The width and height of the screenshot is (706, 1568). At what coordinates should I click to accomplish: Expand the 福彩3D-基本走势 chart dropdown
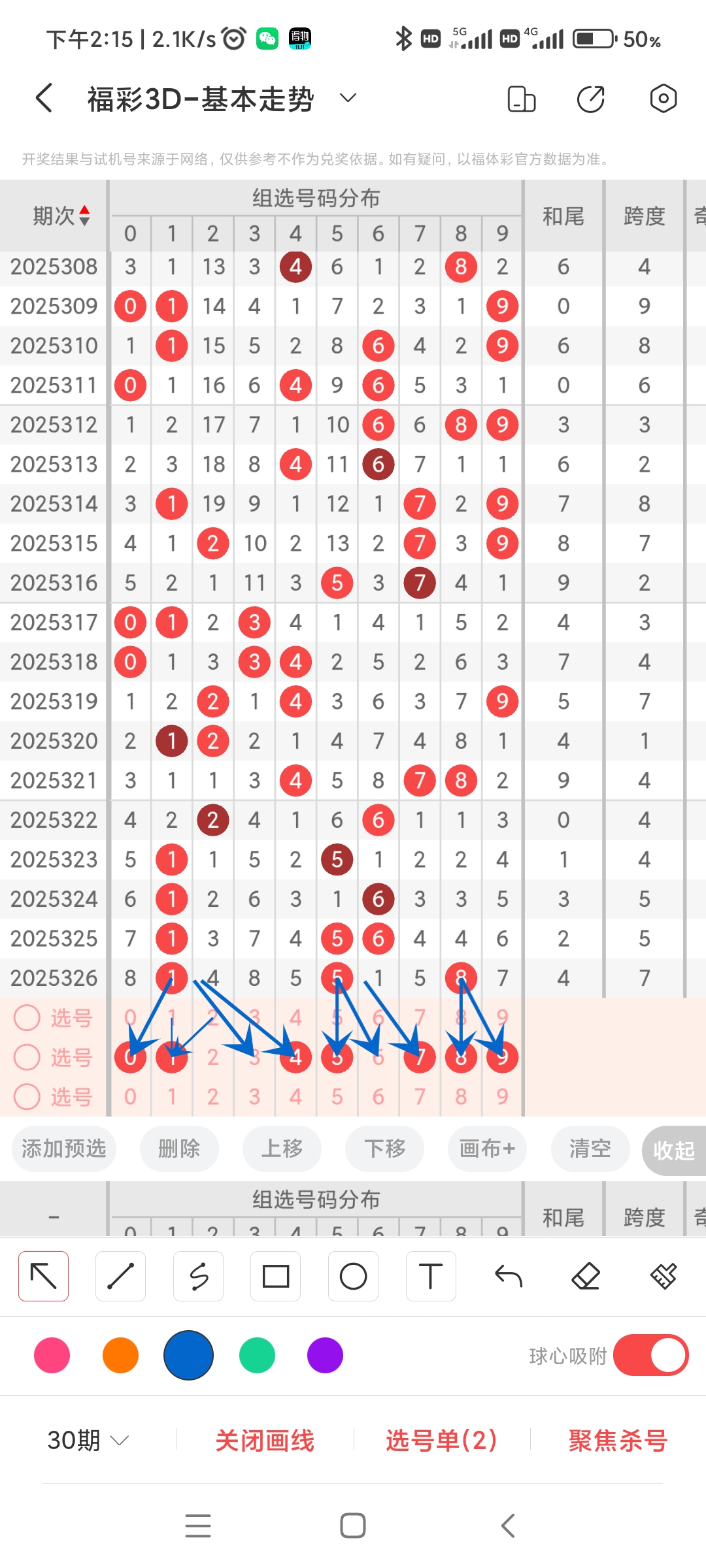[348, 99]
